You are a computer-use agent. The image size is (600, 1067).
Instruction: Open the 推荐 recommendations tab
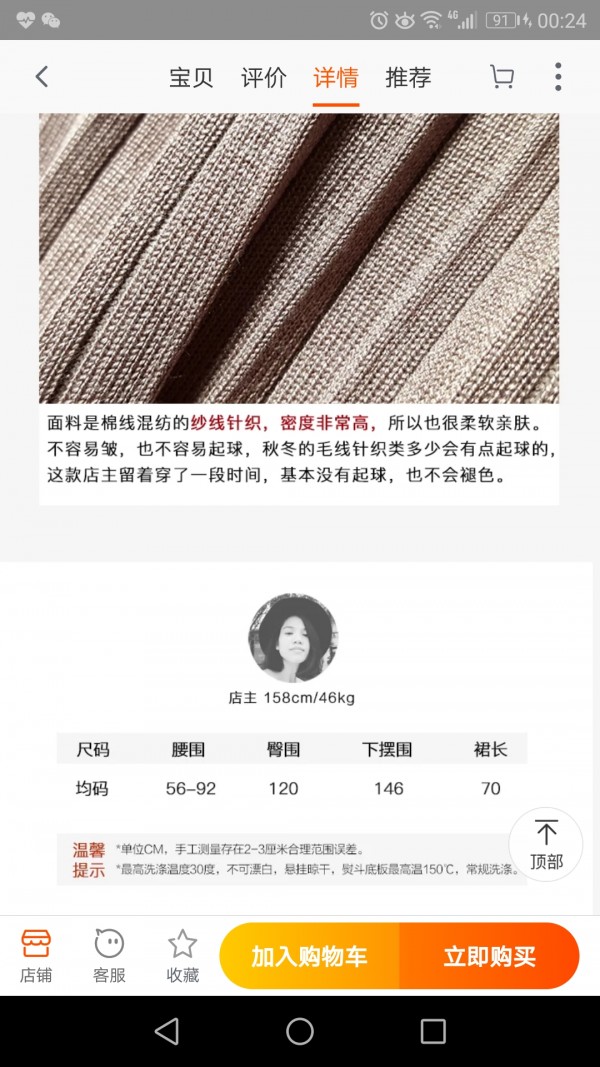coord(408,78)
